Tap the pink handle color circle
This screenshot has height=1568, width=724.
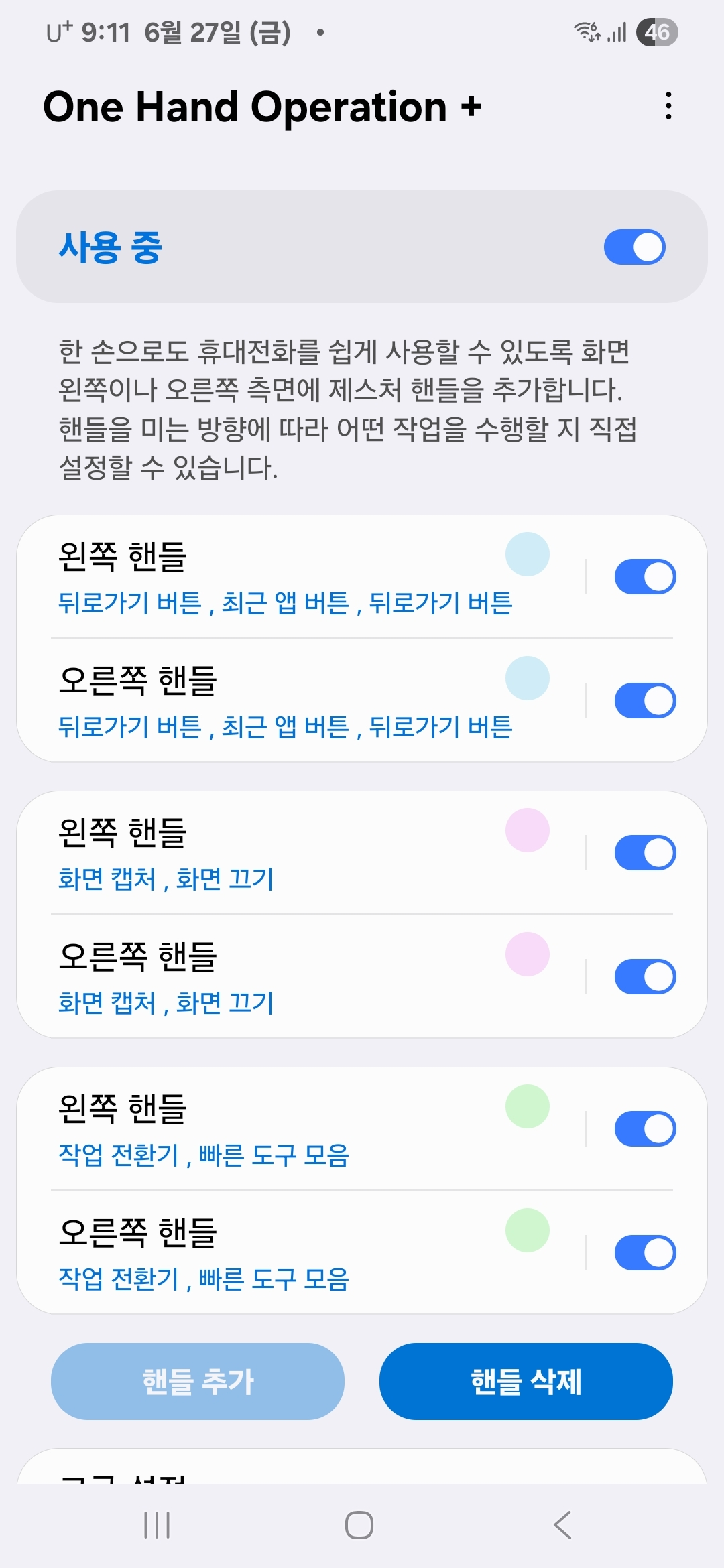click(528, 831)
